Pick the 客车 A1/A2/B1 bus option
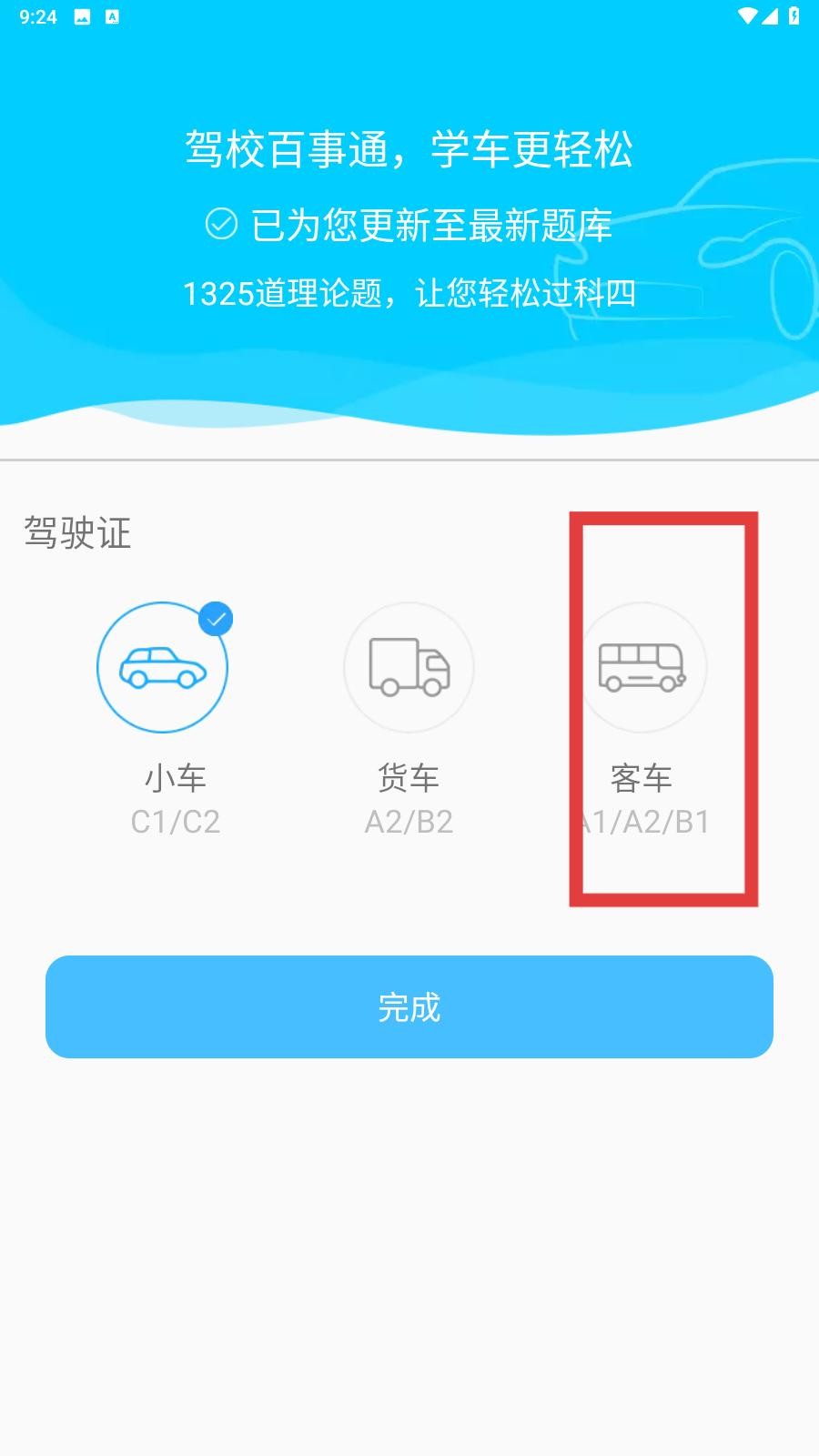 point(642,668)
